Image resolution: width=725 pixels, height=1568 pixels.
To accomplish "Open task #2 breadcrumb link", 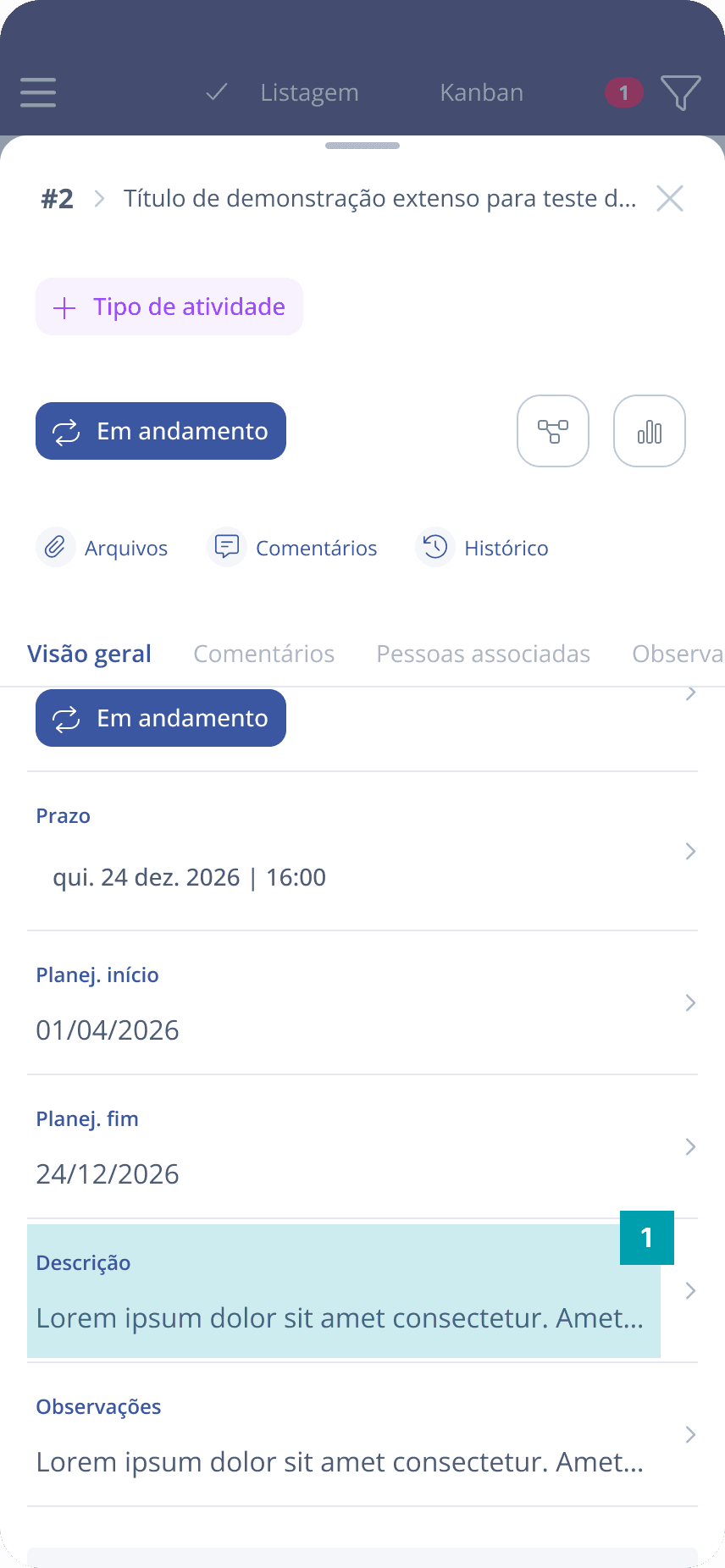I will pyautogui.click(x=57, y=198).
